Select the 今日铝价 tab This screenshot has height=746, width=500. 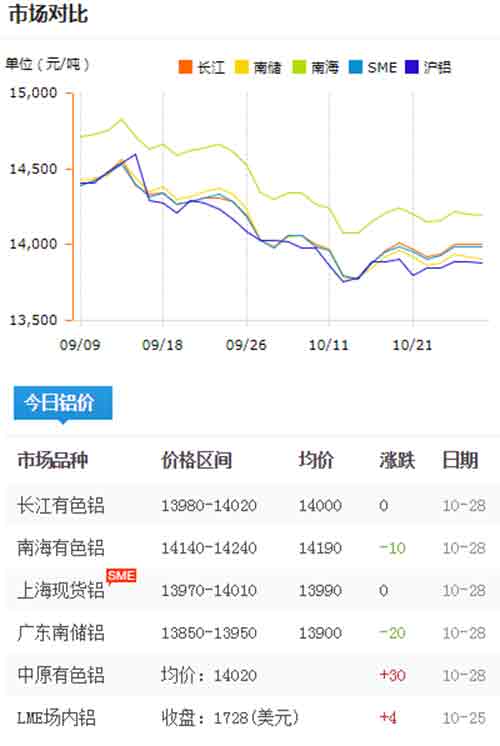[63, 403]
